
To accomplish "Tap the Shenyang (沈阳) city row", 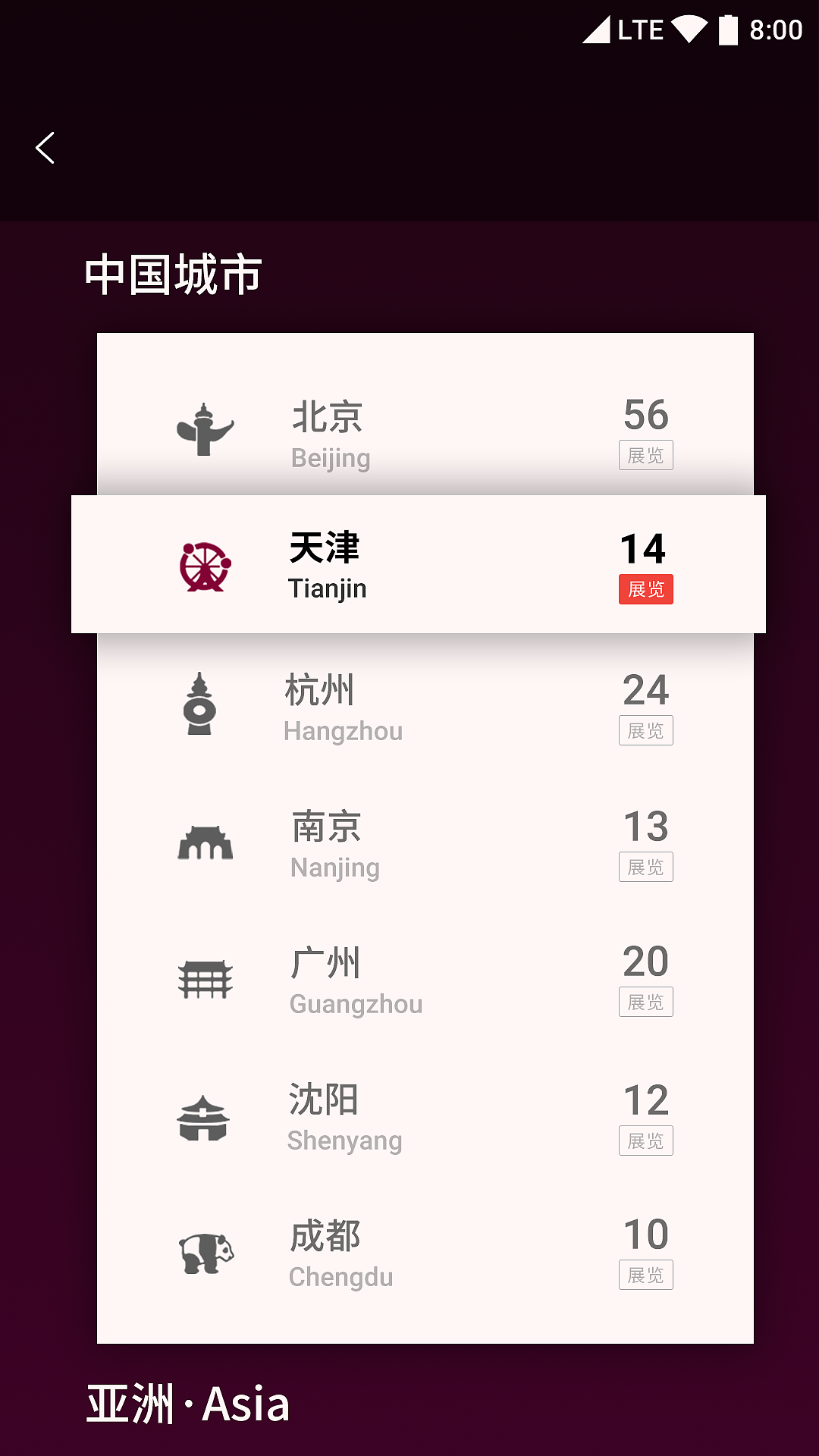I will tap(425, 1116).
